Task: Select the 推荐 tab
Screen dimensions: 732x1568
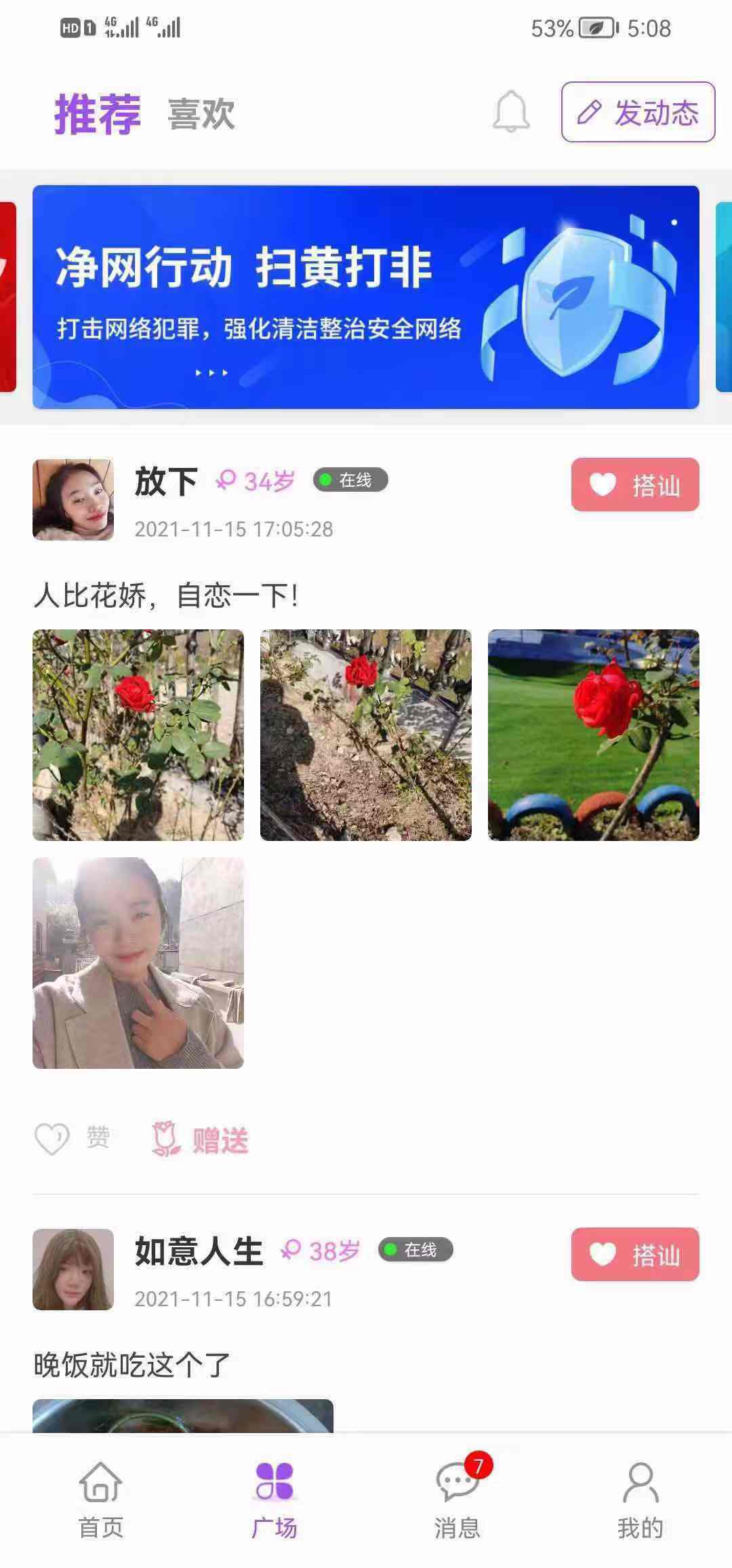Action: click(98, 114)
